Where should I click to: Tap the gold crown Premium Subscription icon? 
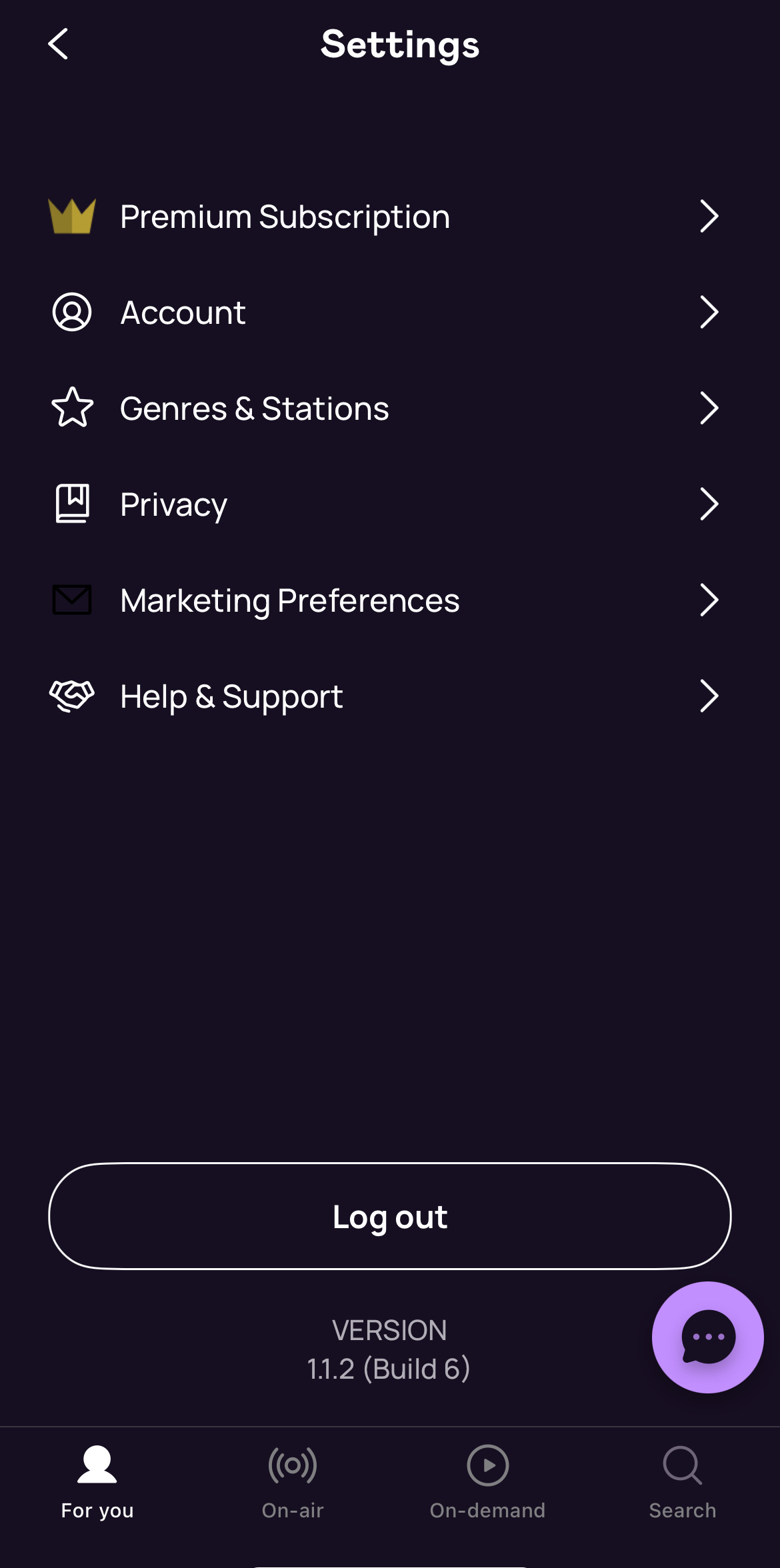[71, 216]
